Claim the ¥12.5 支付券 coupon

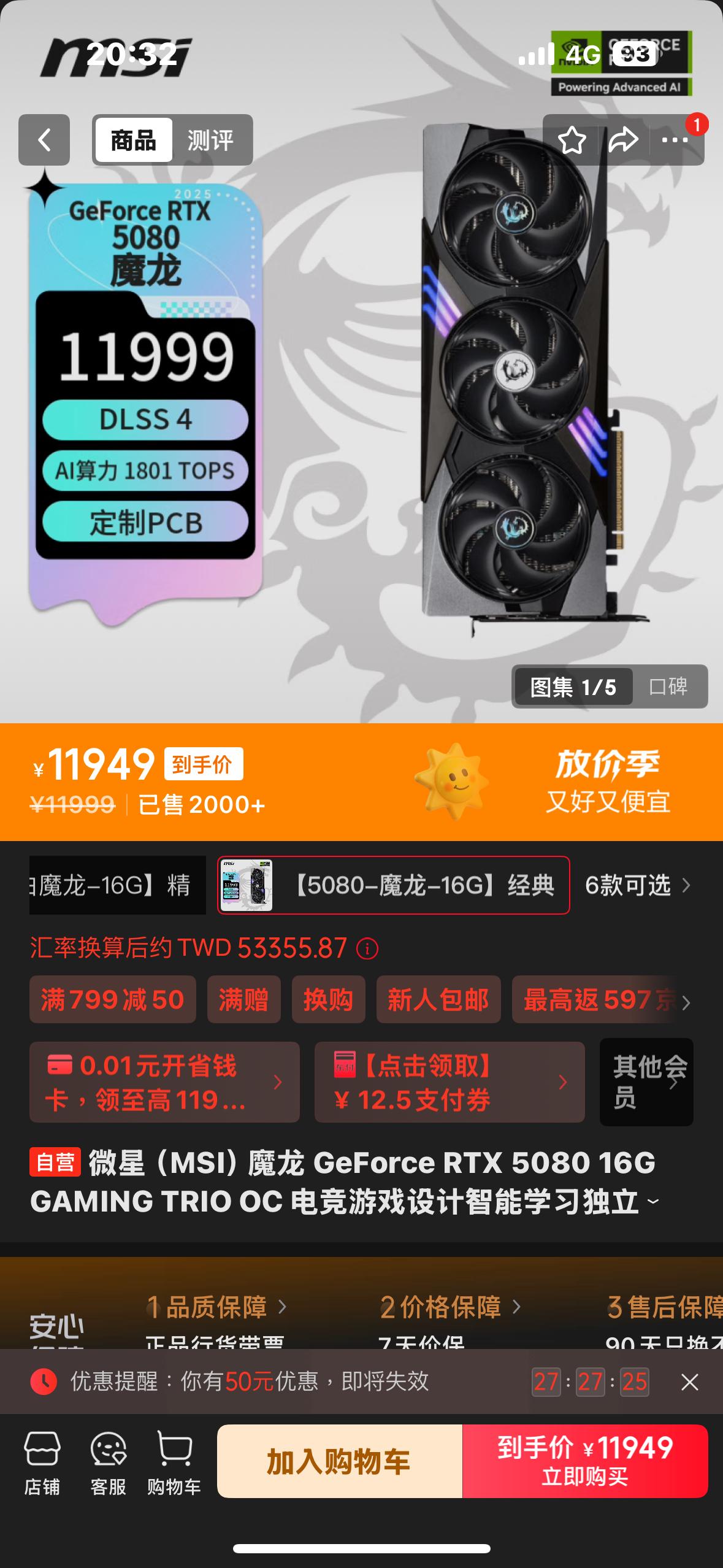tap(449, 1082)
